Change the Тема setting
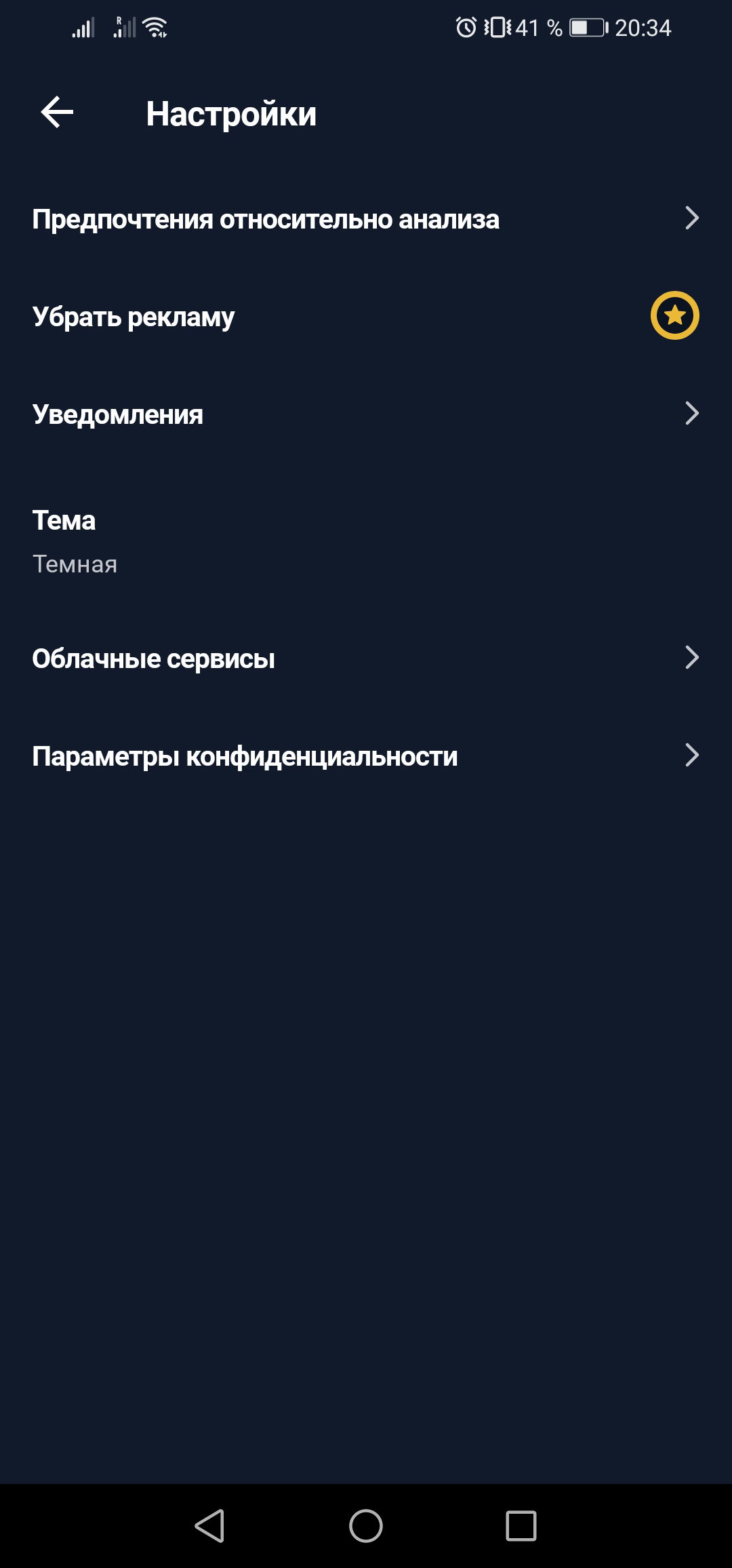The height and width of the screenshot is (1568, 732). point(366,541)
